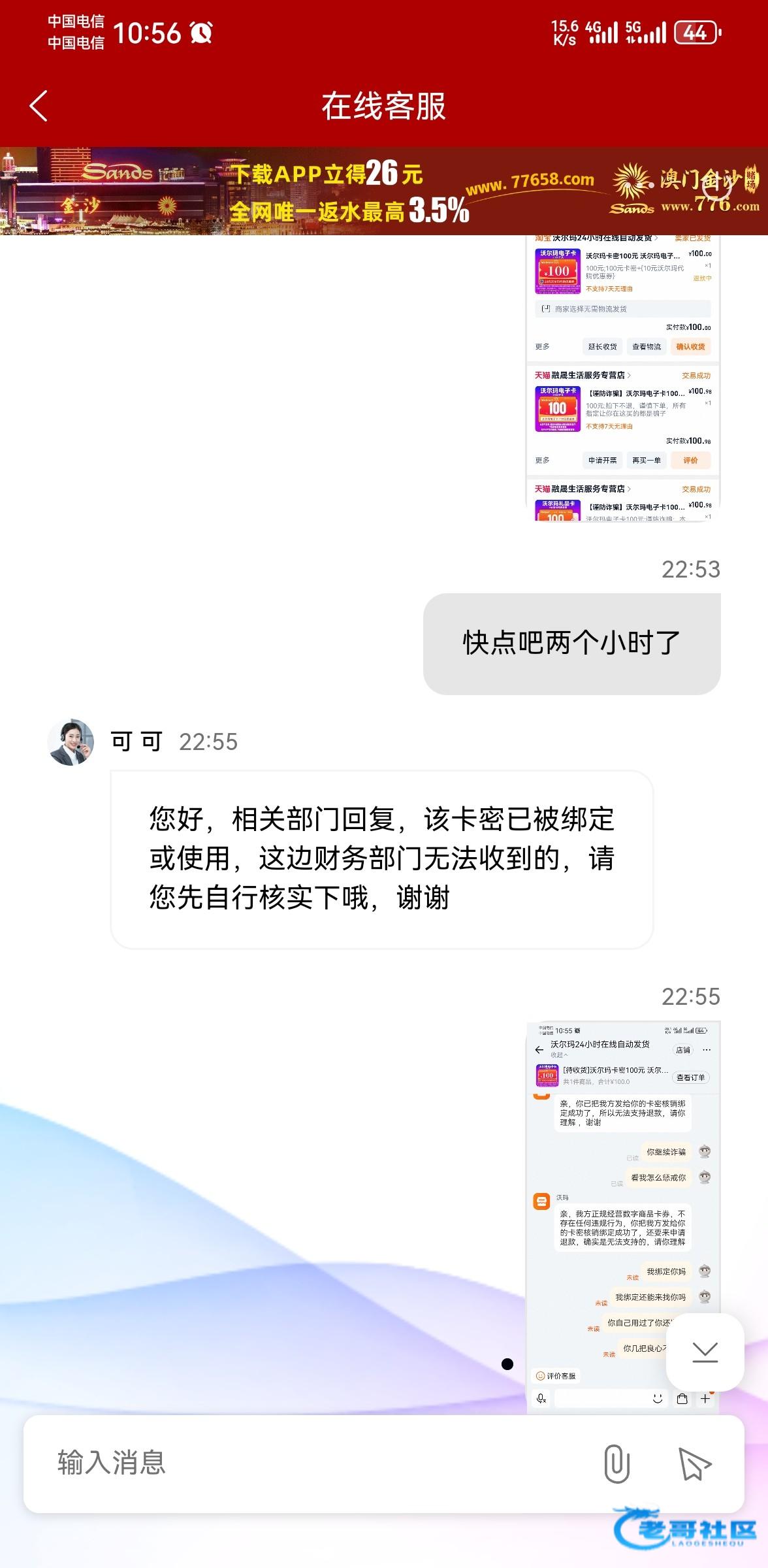Focus the 输入消息 text field
This screenshot has width=768, height=1568.
(313, 1463)
